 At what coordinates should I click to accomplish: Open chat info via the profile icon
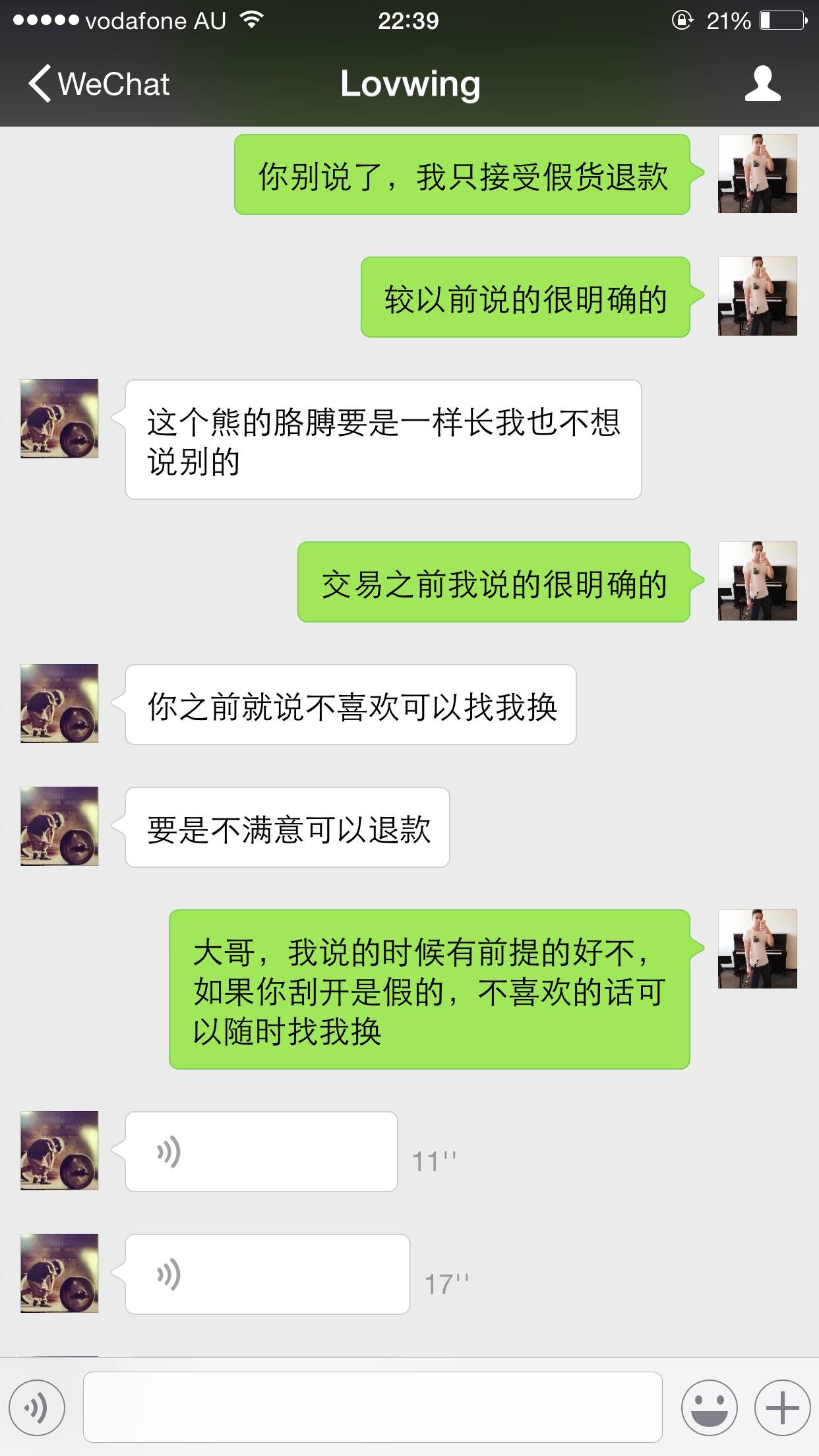pyautogui.click(x=762, y=84)
